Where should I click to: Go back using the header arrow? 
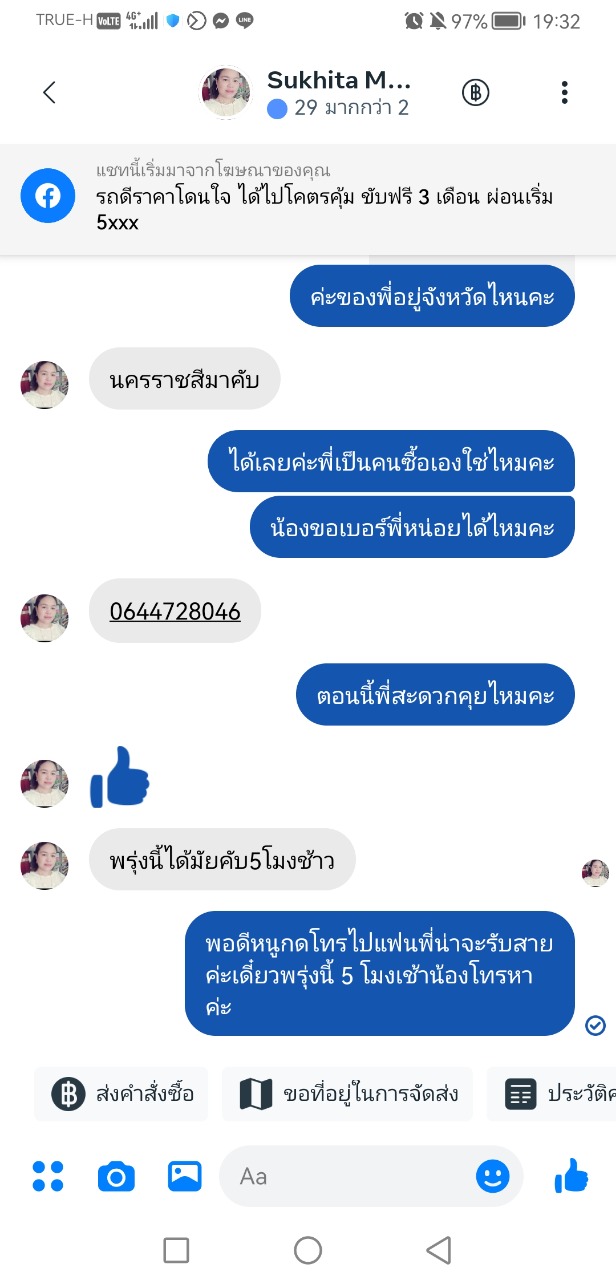49,93
